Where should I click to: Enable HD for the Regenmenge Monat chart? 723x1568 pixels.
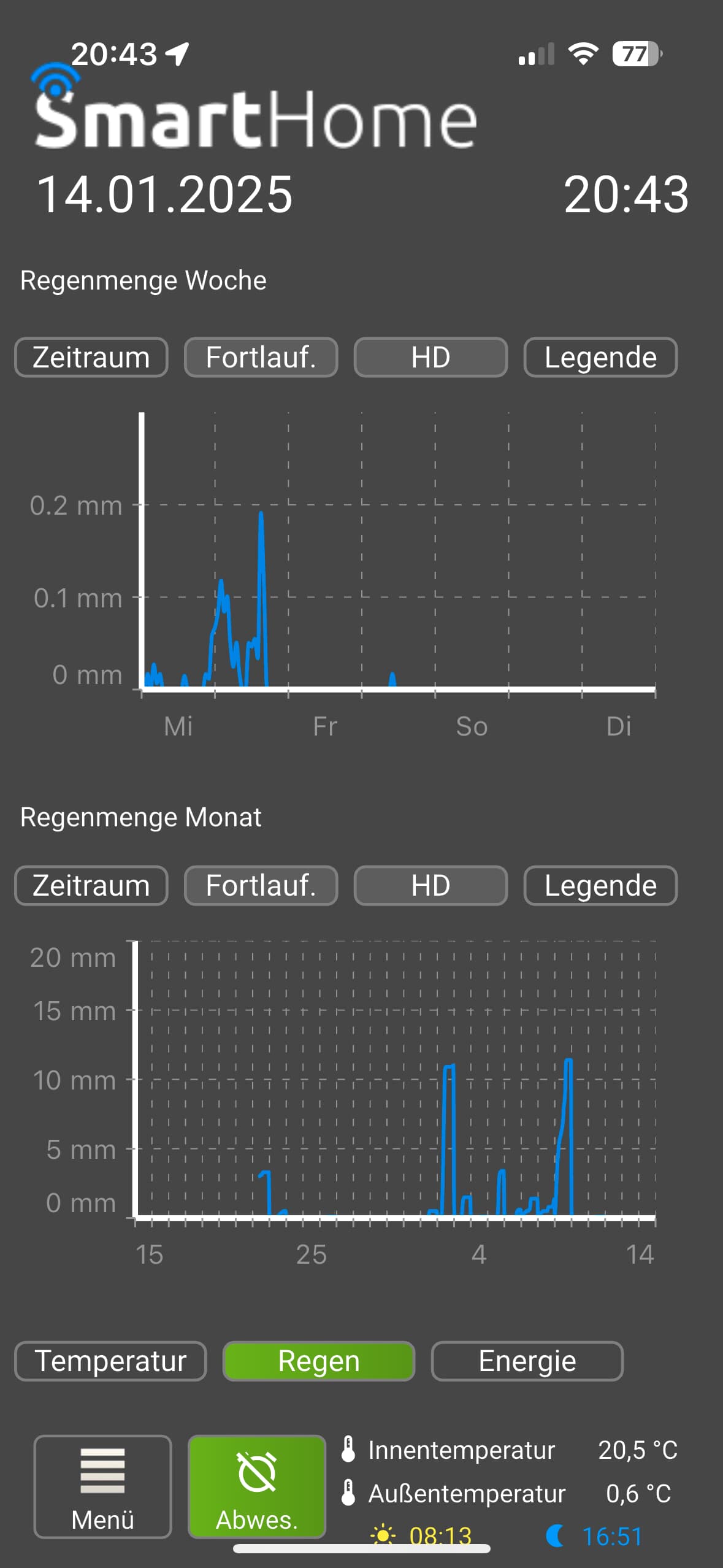430,885
